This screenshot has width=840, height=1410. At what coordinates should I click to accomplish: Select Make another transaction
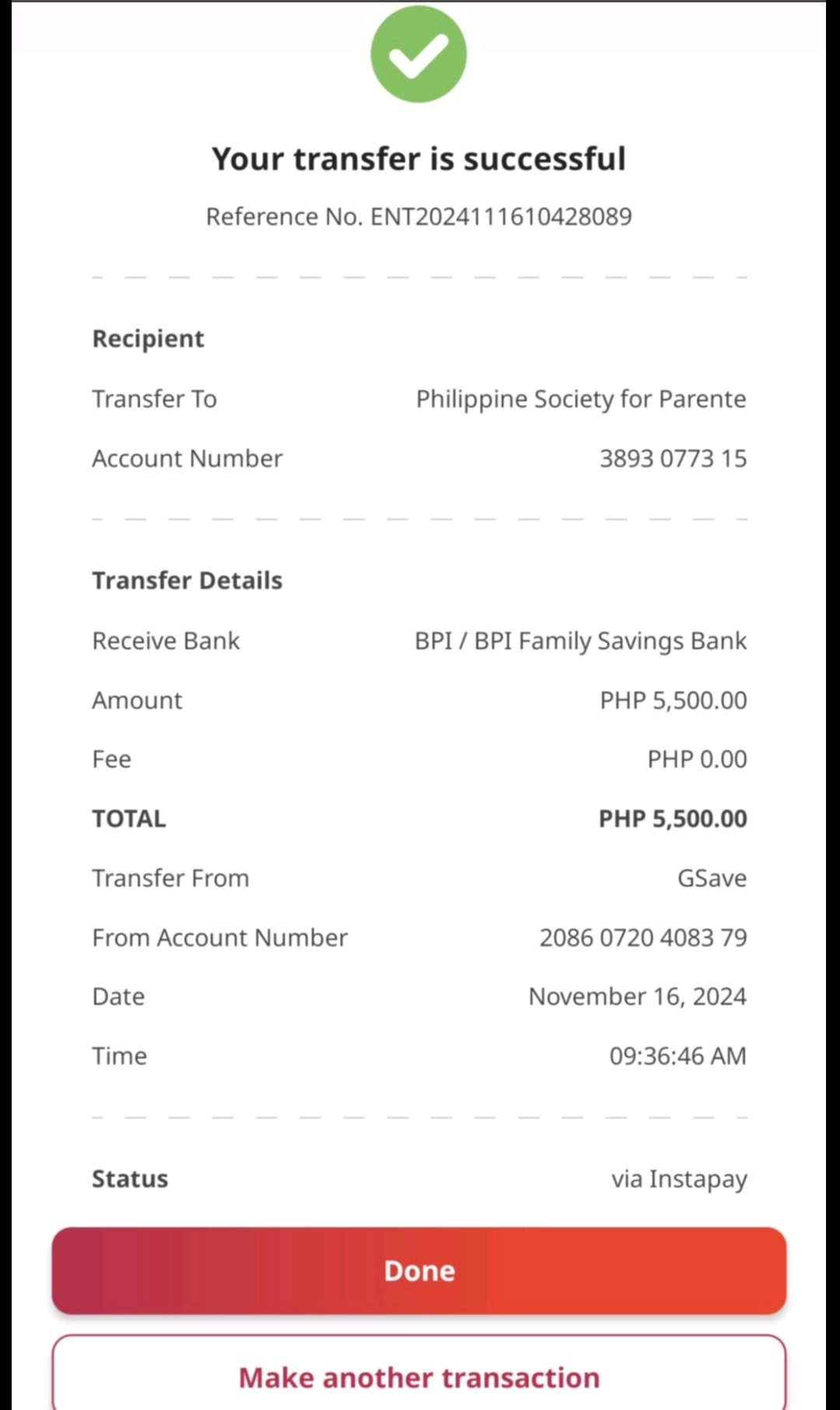point(419,1375)
